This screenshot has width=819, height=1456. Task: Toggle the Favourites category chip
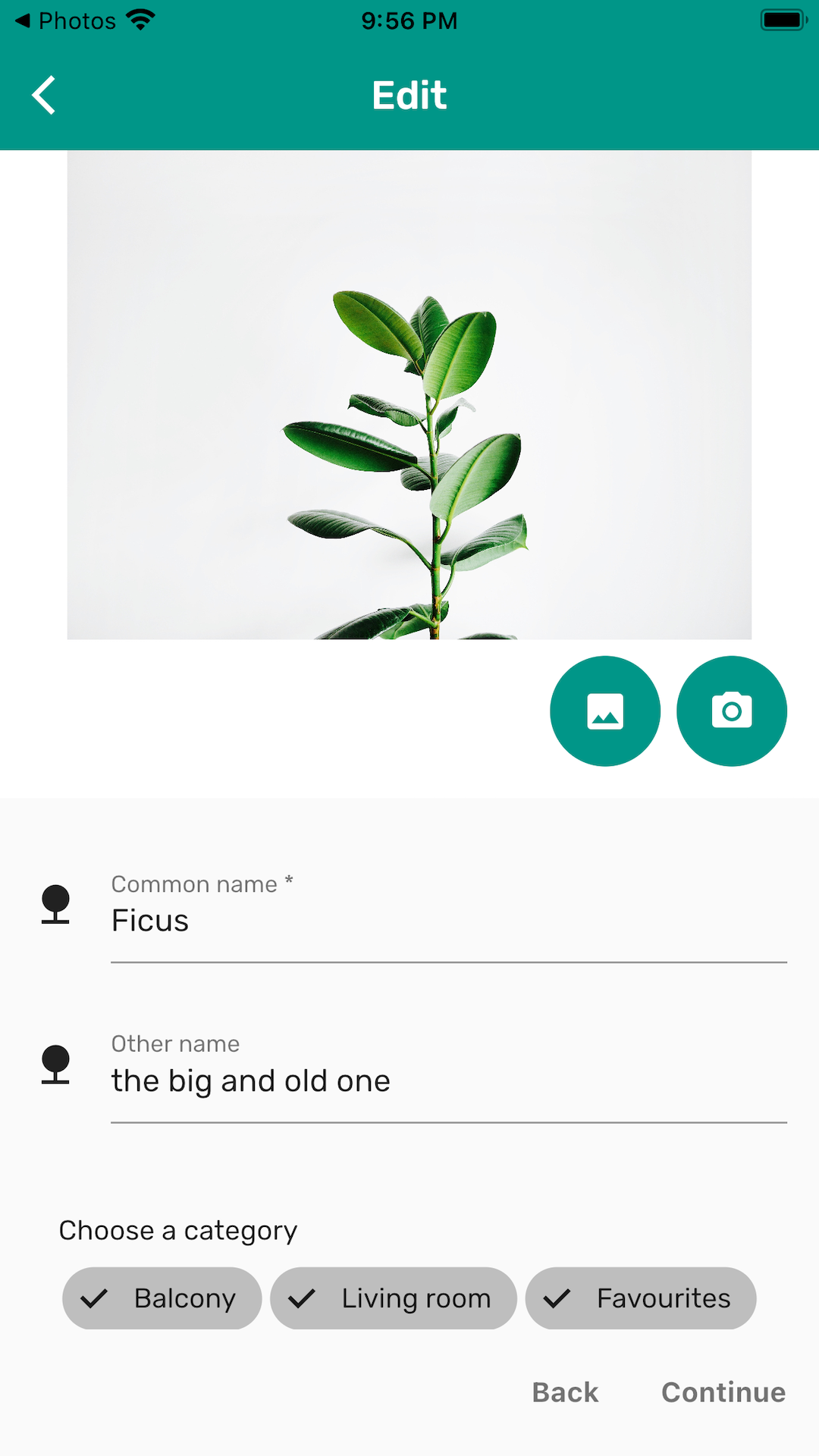[x=640, y=1298]
